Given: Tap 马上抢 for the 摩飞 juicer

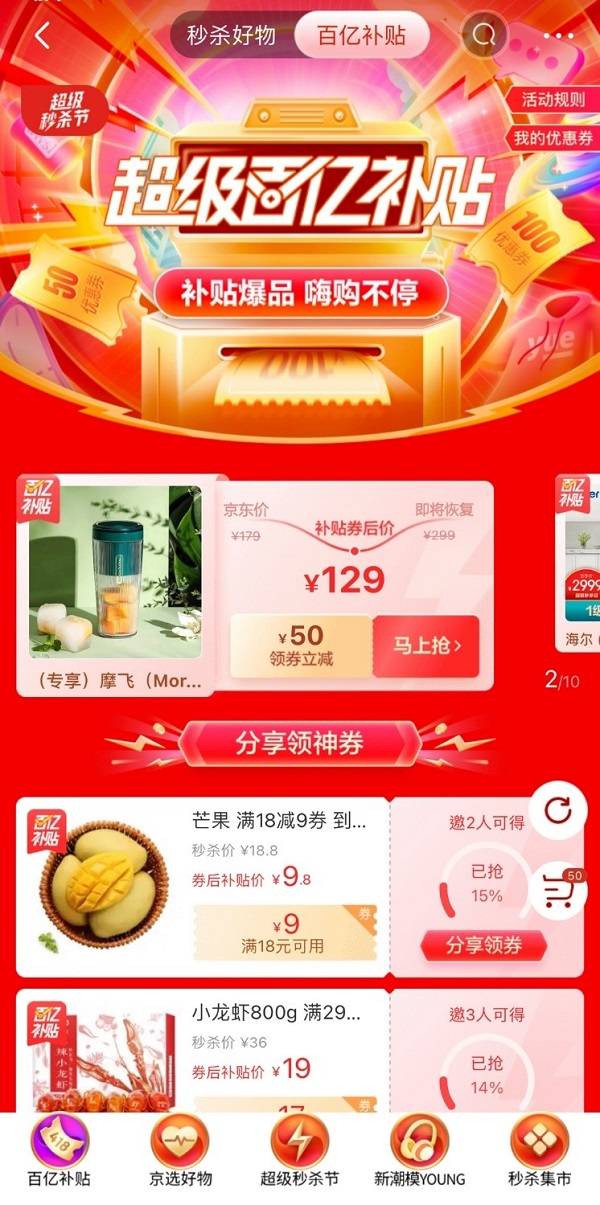Looking at the screenshot, I should pos(425,645).
